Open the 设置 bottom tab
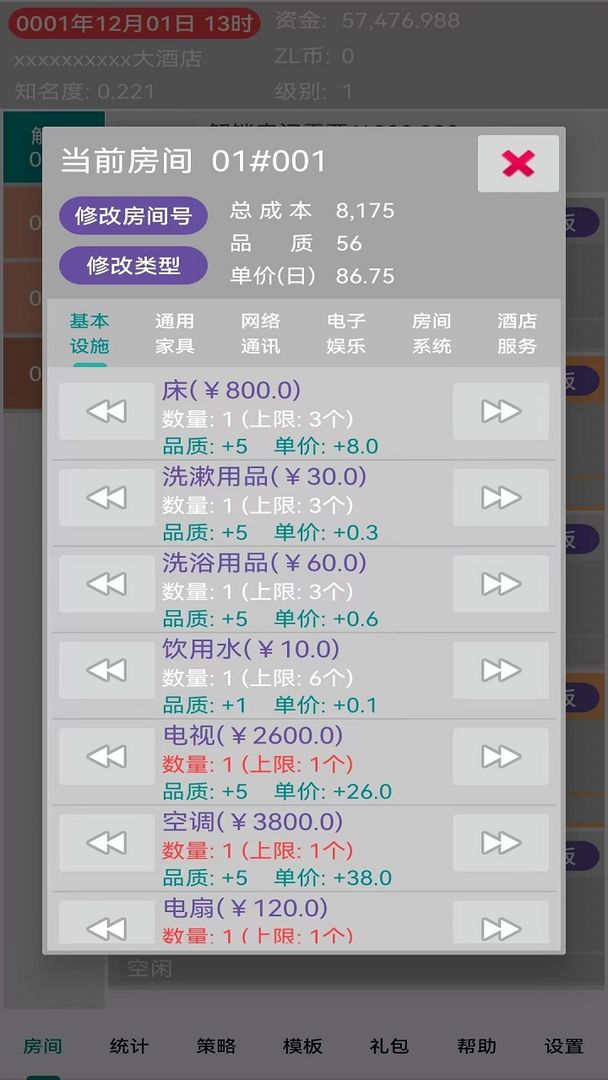Image resolution: width=608 pixels, height=1080 pixels. pyautogui.click(x=564, y=1046)
